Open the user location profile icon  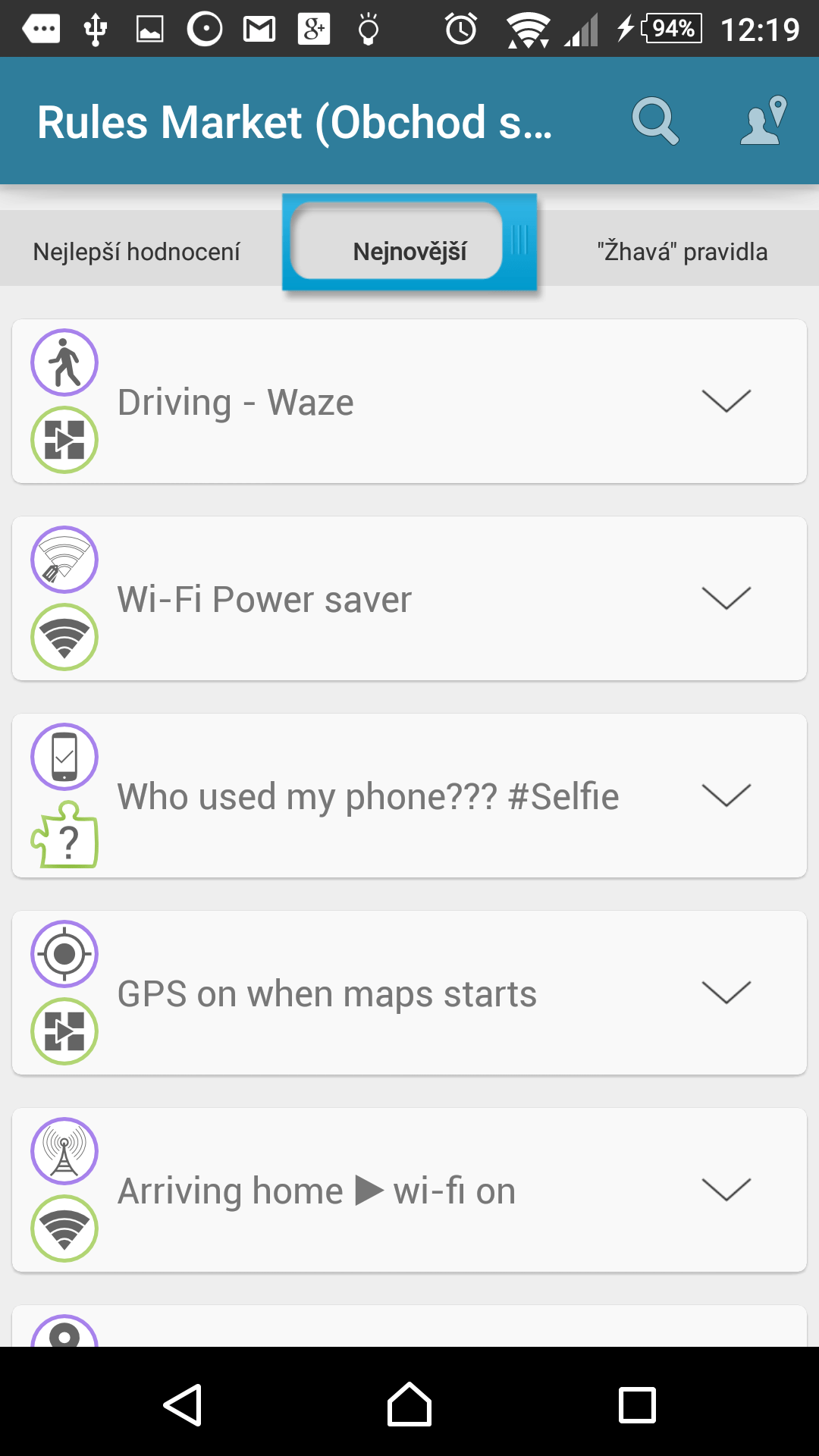tap(764, 120)
